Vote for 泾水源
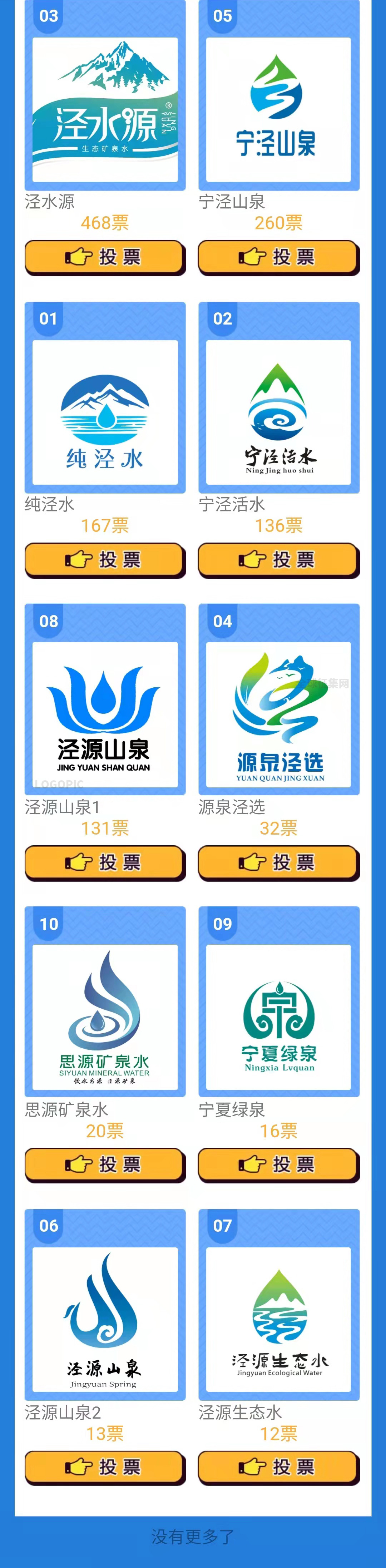This screenshot has height=1568, width=386. point(105,256)
